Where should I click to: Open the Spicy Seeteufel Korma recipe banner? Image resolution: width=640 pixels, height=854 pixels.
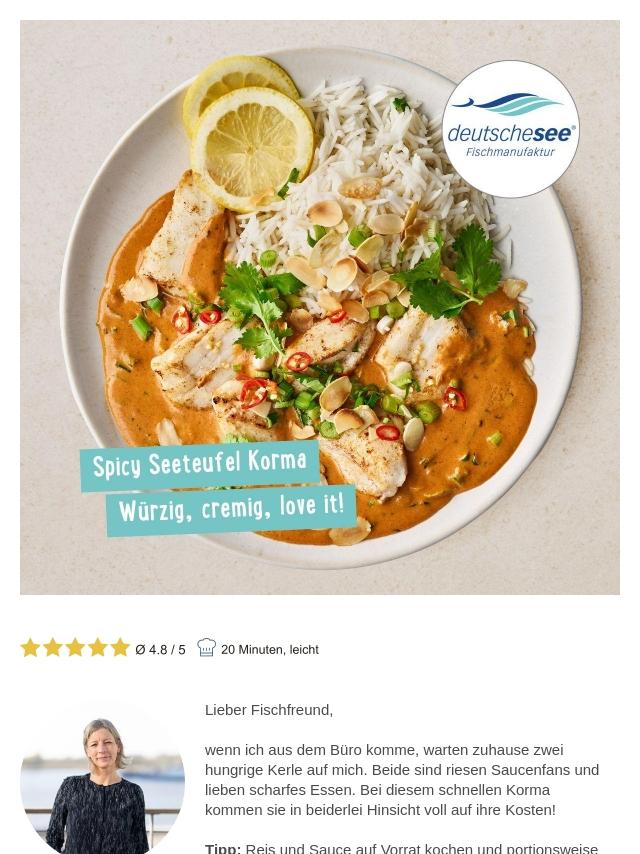pos(320,308)
